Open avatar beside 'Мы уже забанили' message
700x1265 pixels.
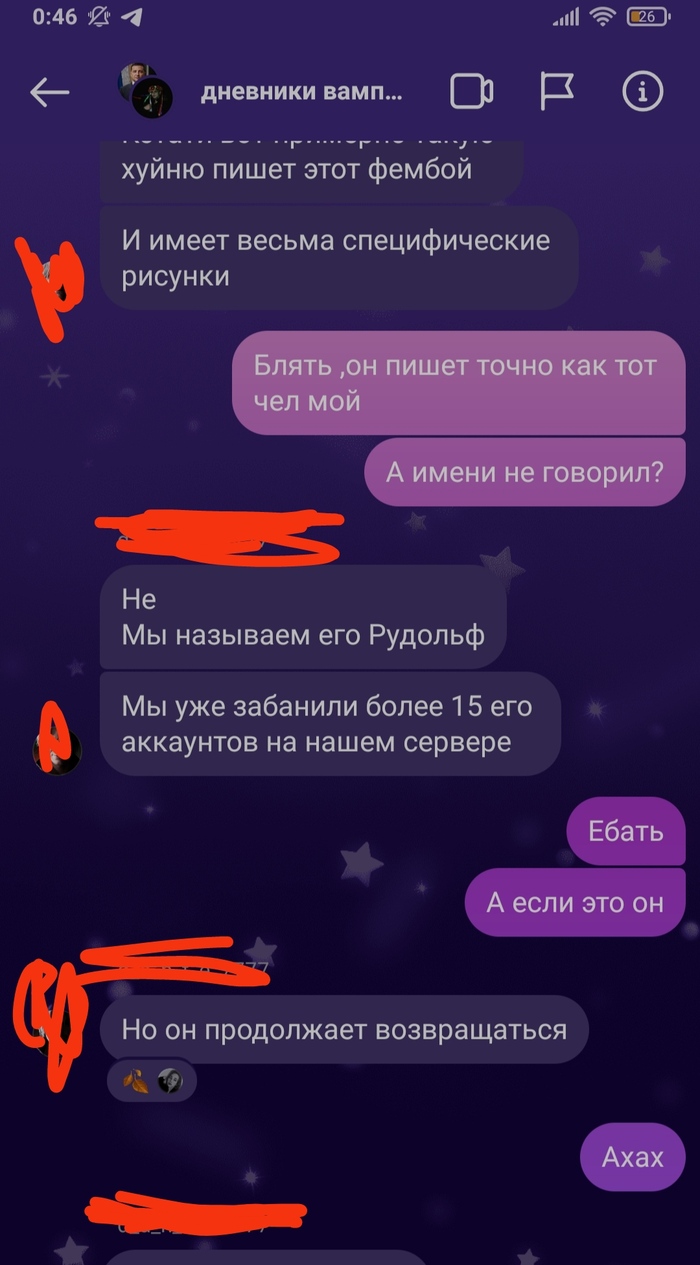pyautogui.click(x=56, y=750)
